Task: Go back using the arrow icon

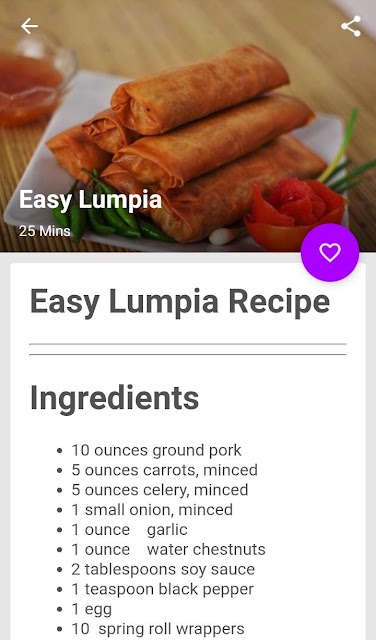Action: coord(29,26)
